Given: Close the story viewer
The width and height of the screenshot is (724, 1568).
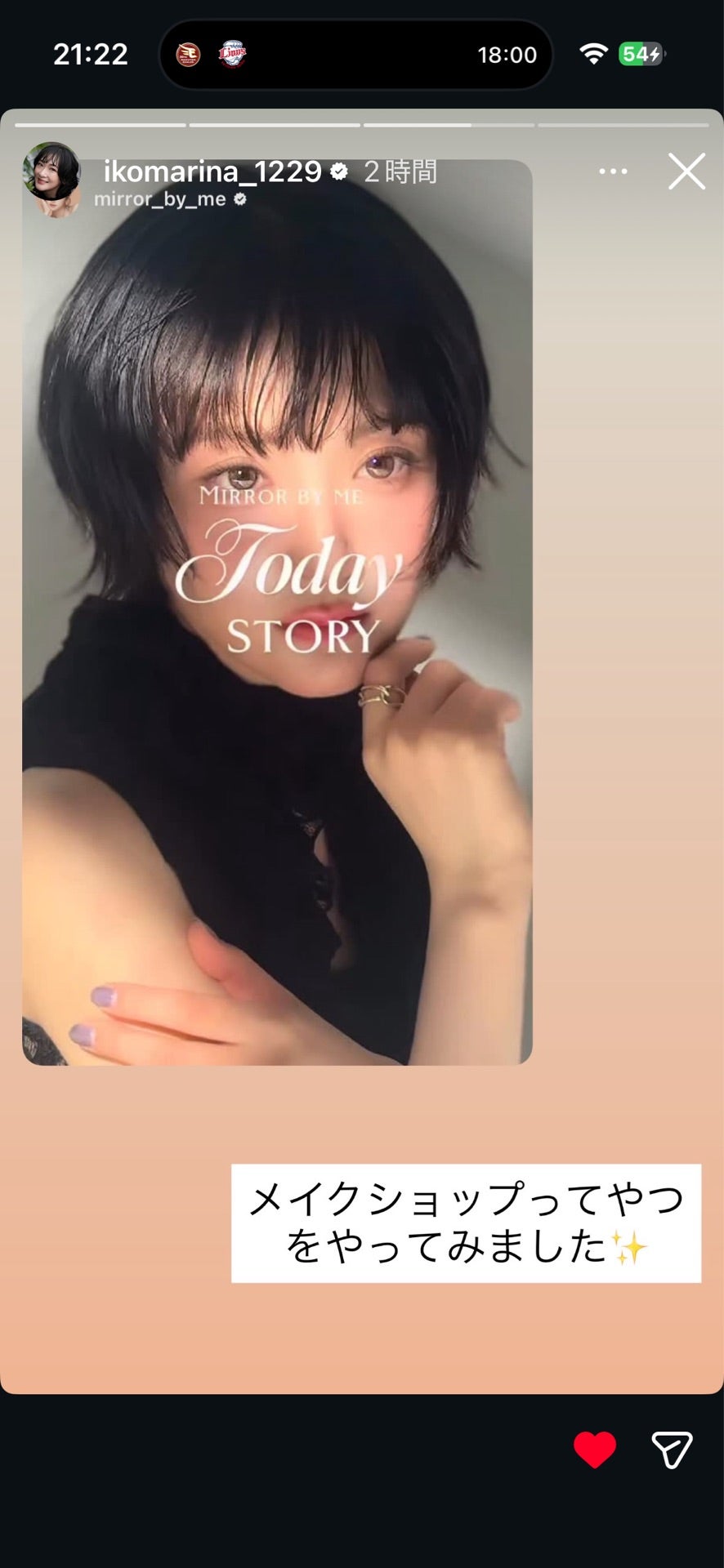Looking at the screenshot, I should pos(686,171).
